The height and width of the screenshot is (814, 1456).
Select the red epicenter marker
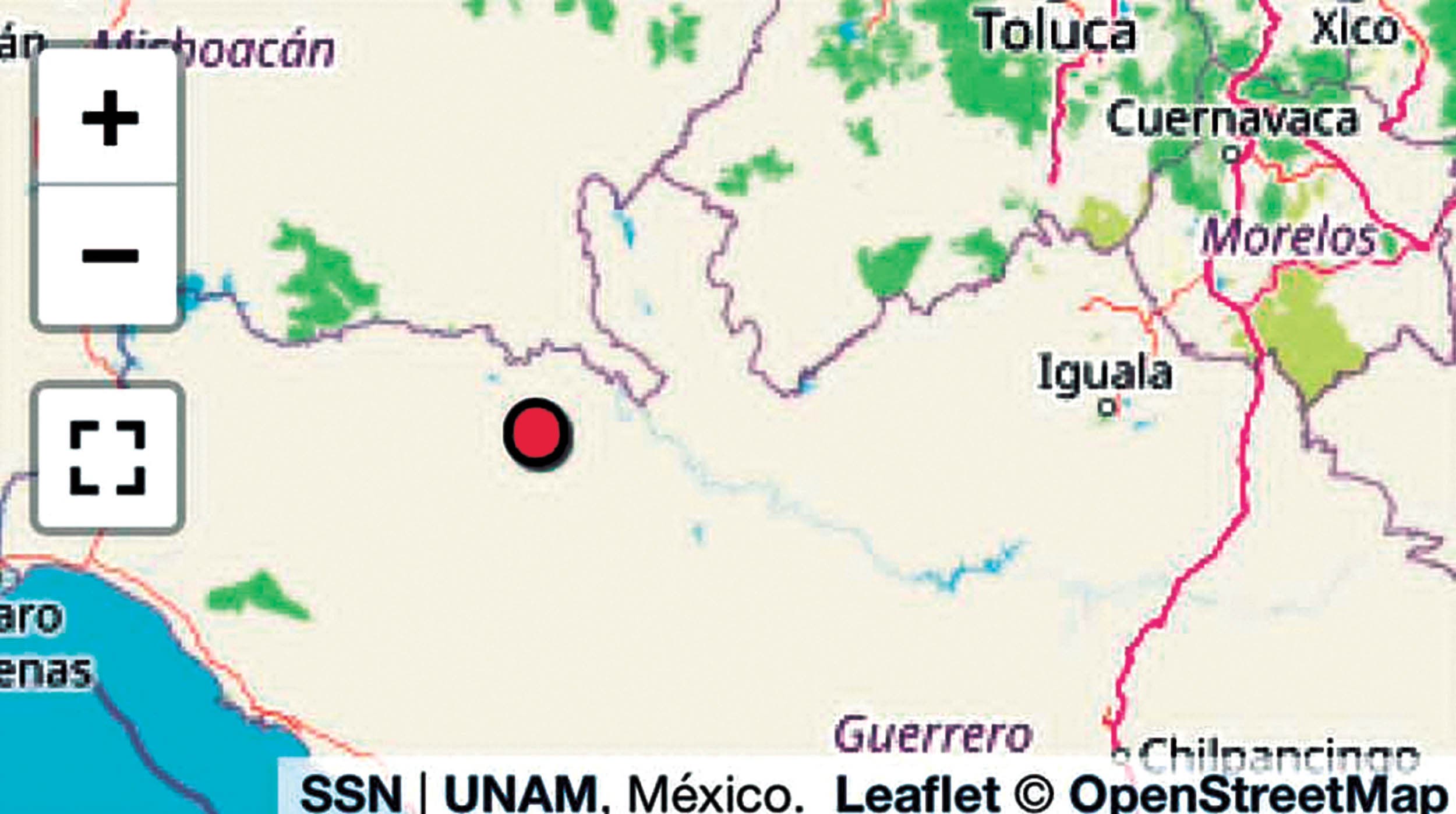(537, 434)
